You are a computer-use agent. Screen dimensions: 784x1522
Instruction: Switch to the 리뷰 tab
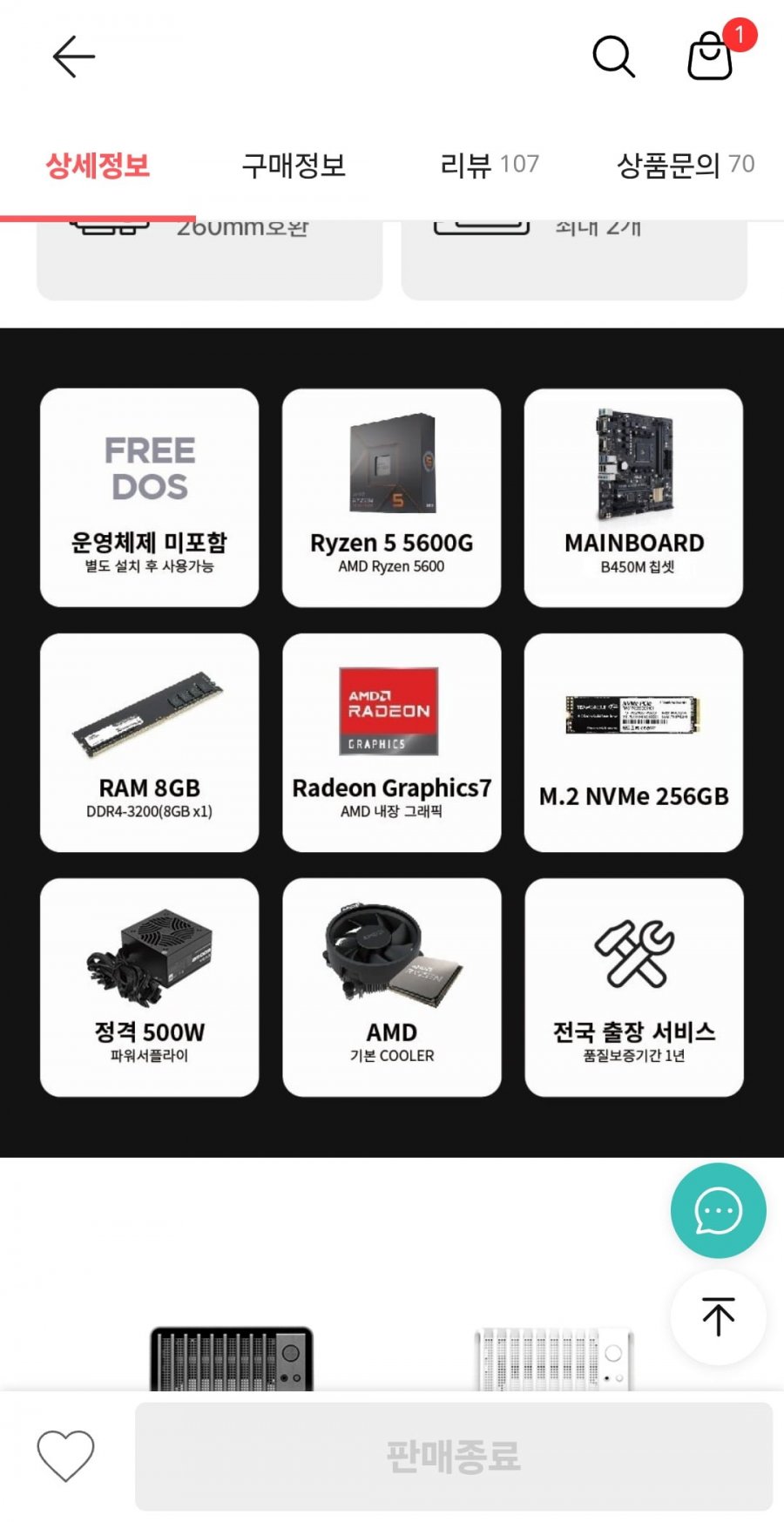[x=489, y=165]
